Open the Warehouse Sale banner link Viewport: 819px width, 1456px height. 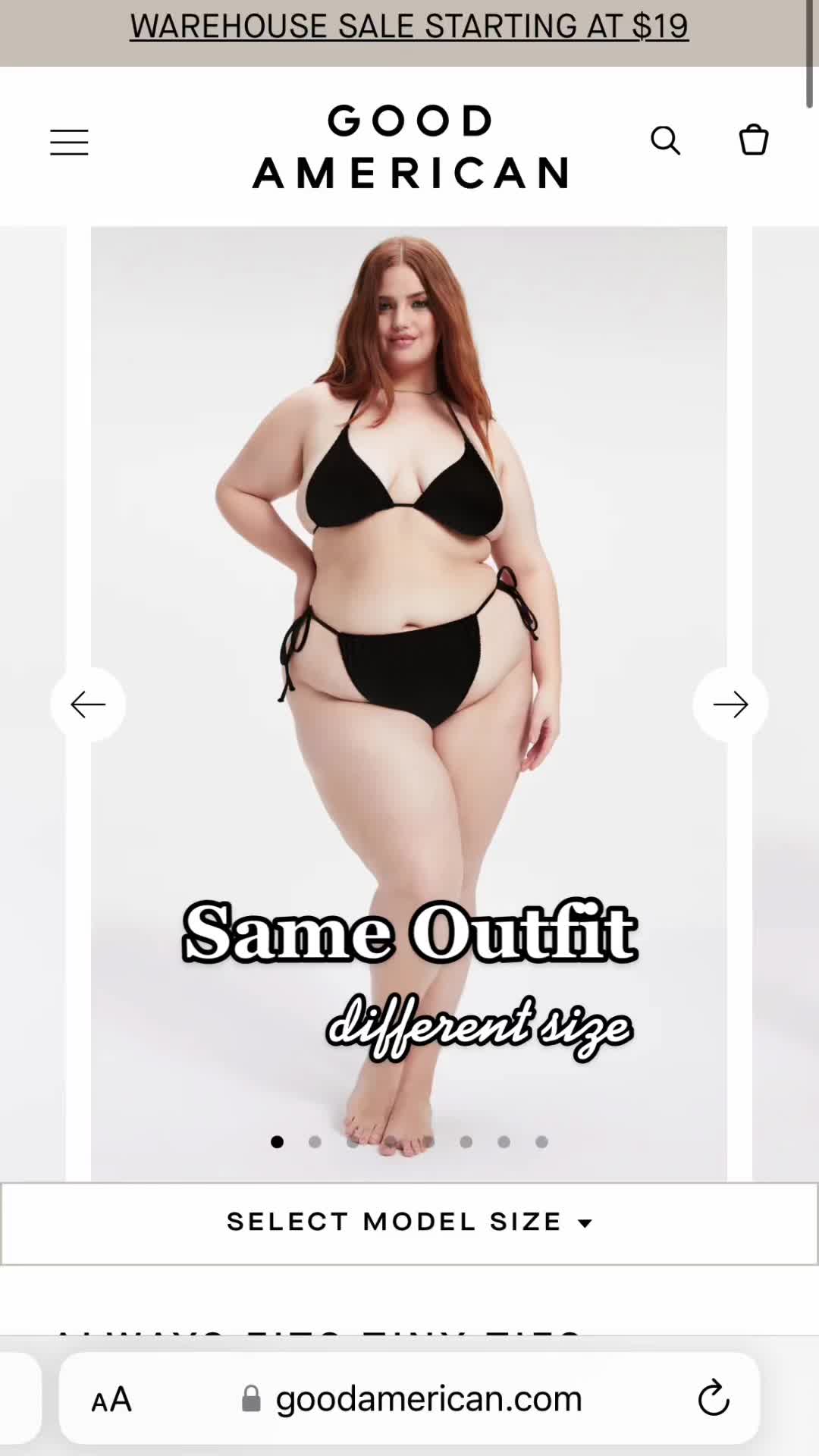pos(409,27)
